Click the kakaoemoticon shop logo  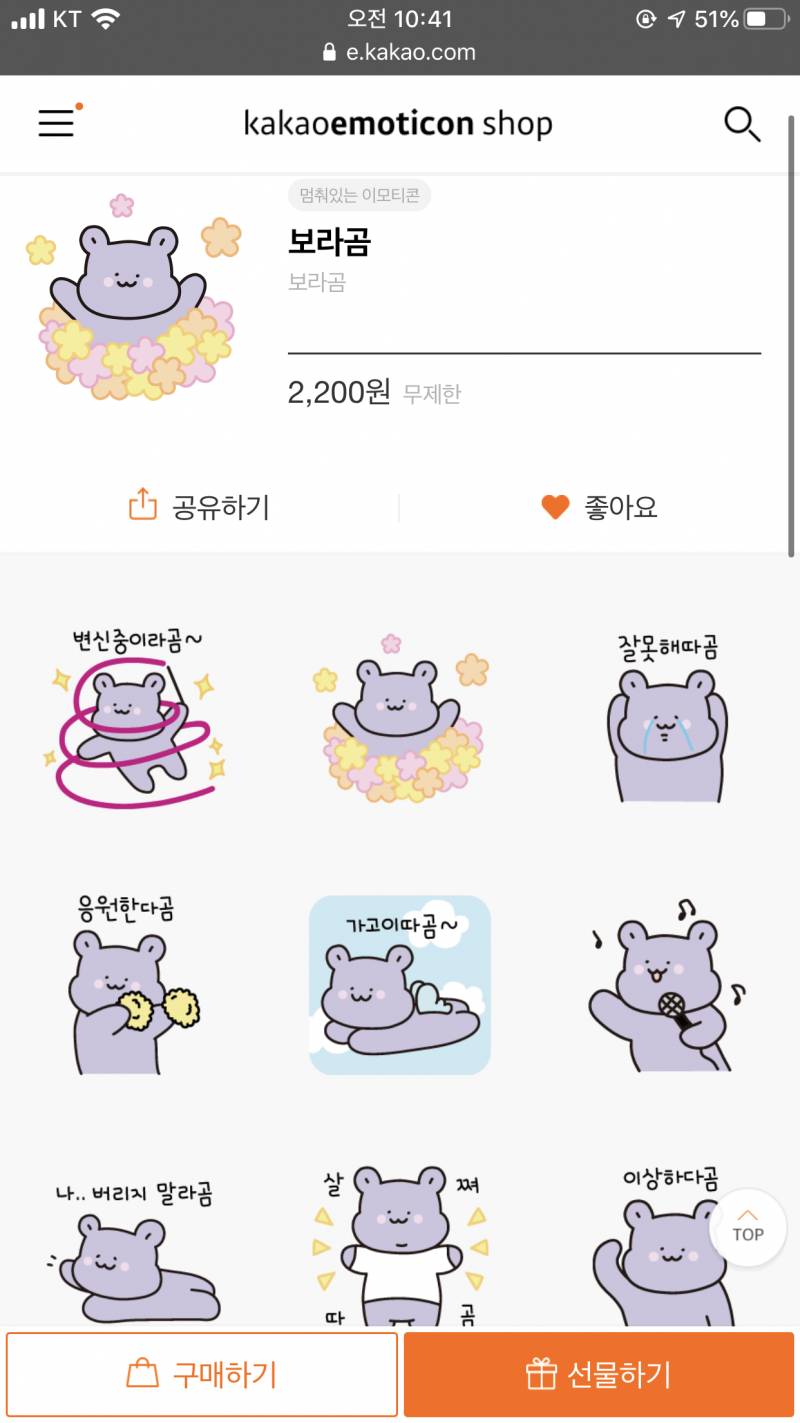(397, 122)
